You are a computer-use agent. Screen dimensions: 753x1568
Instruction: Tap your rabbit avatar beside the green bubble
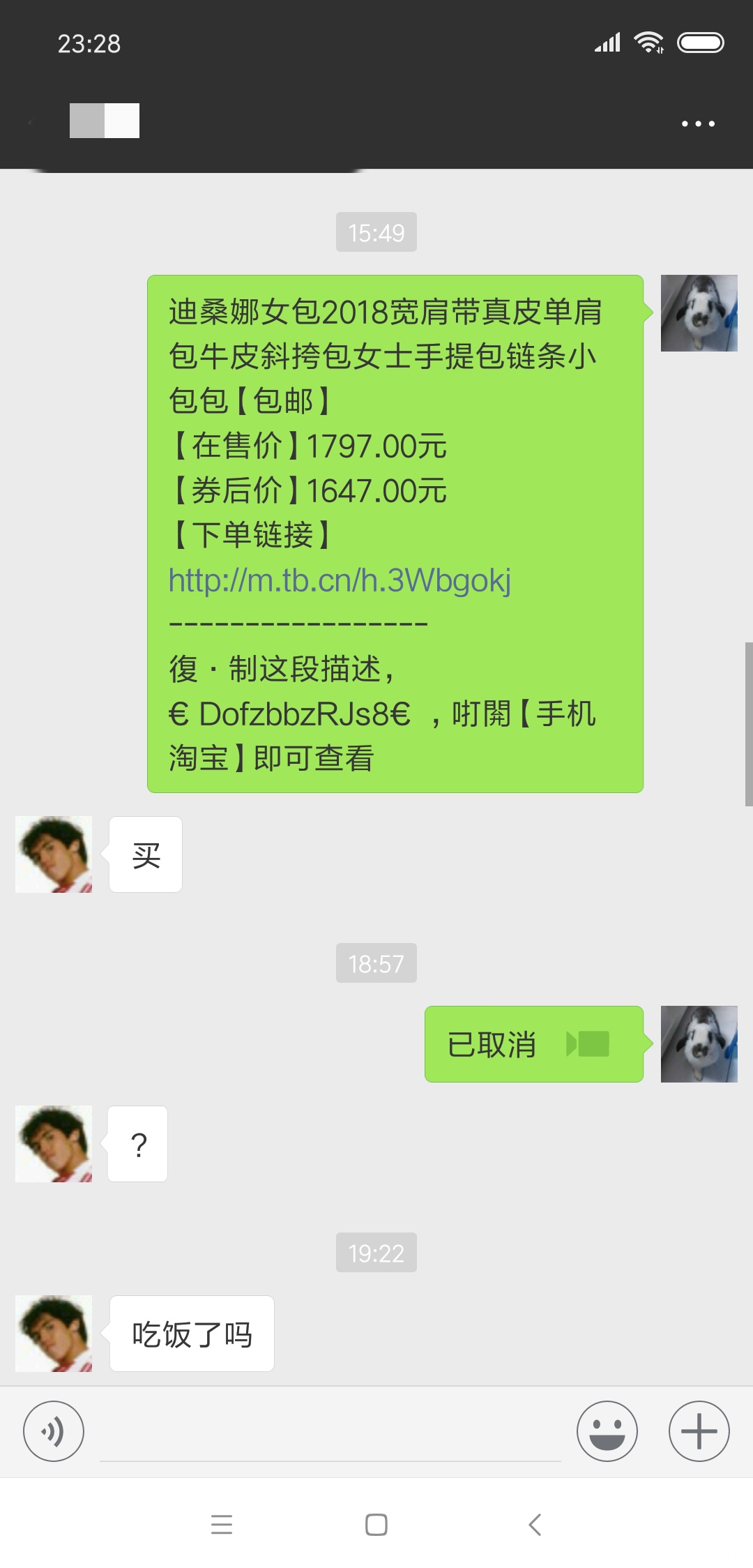tap(699, 312)
